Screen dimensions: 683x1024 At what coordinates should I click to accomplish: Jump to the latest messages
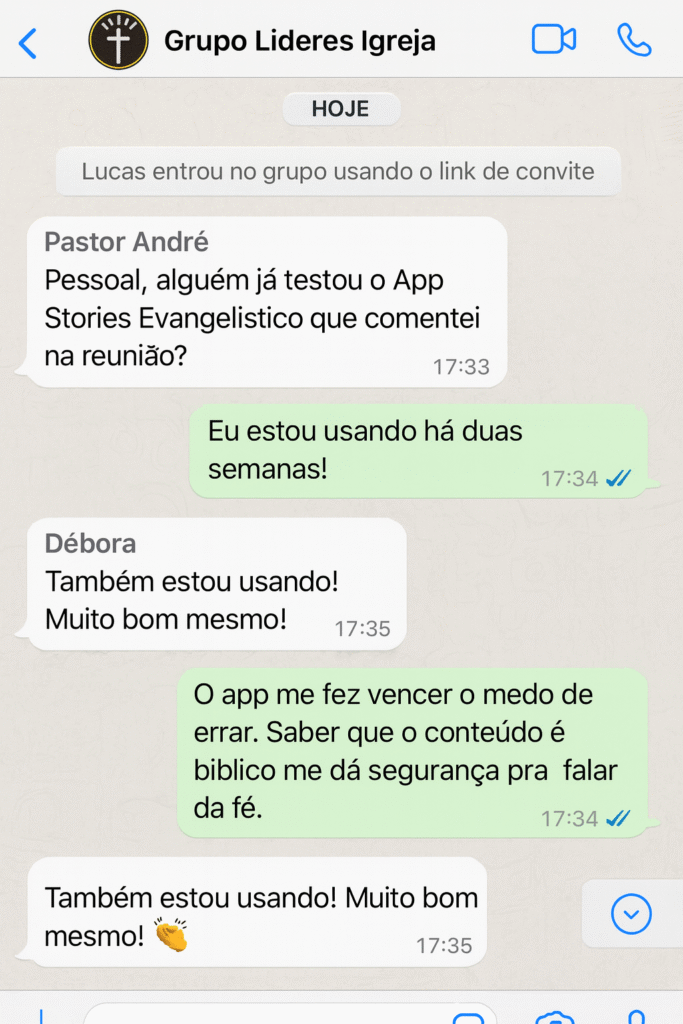coord(631,913)
